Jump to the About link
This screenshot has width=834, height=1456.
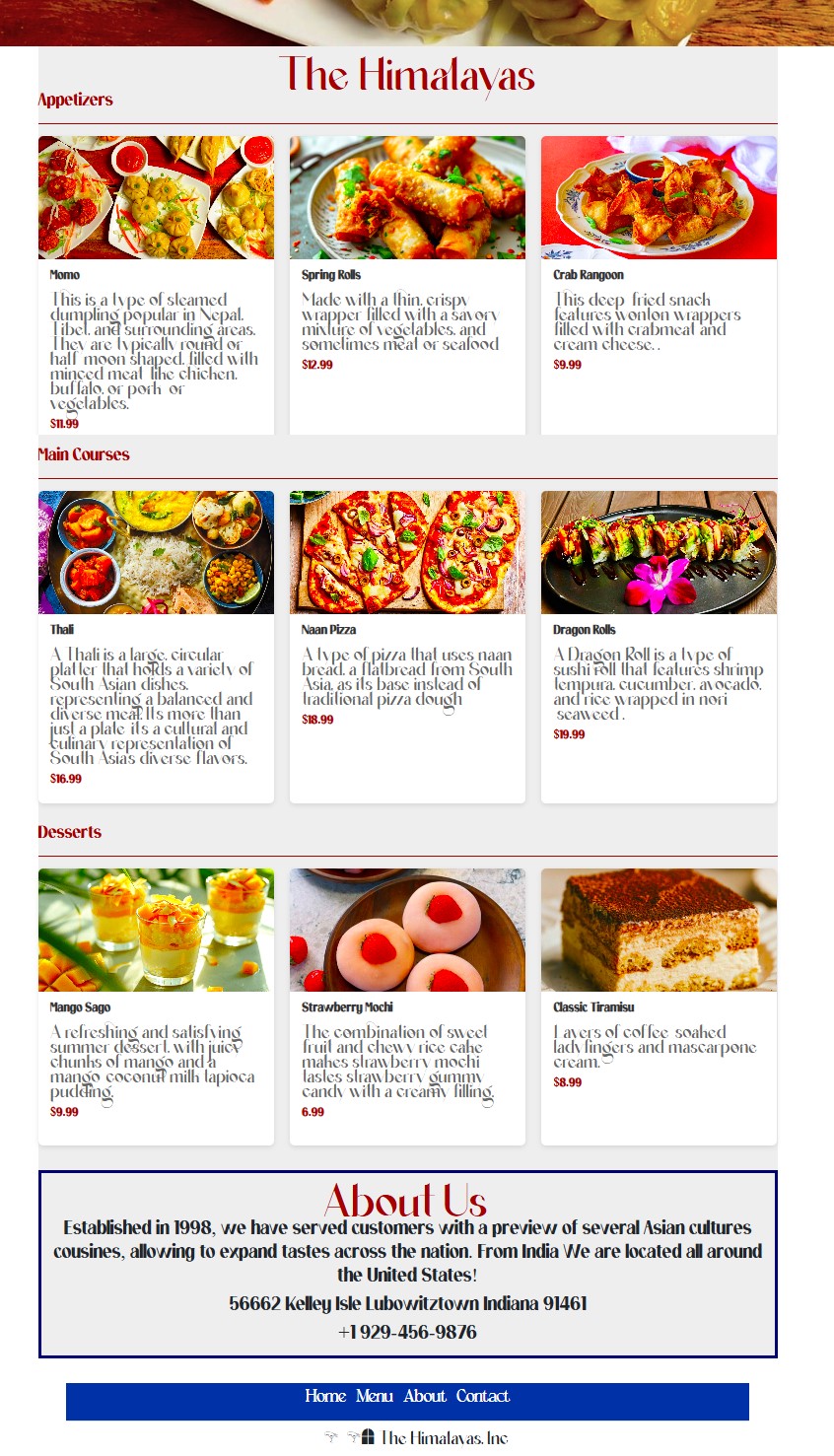click(425, 1396)
